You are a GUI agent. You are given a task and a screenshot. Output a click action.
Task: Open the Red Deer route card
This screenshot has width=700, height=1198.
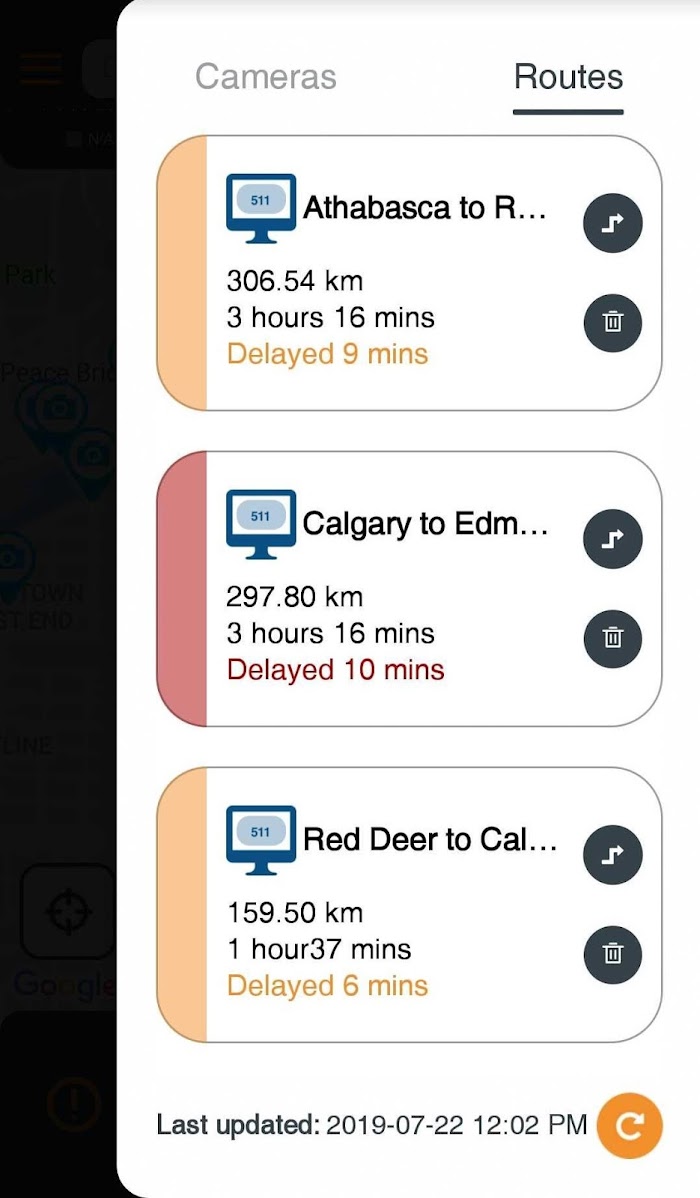point(409,905)
